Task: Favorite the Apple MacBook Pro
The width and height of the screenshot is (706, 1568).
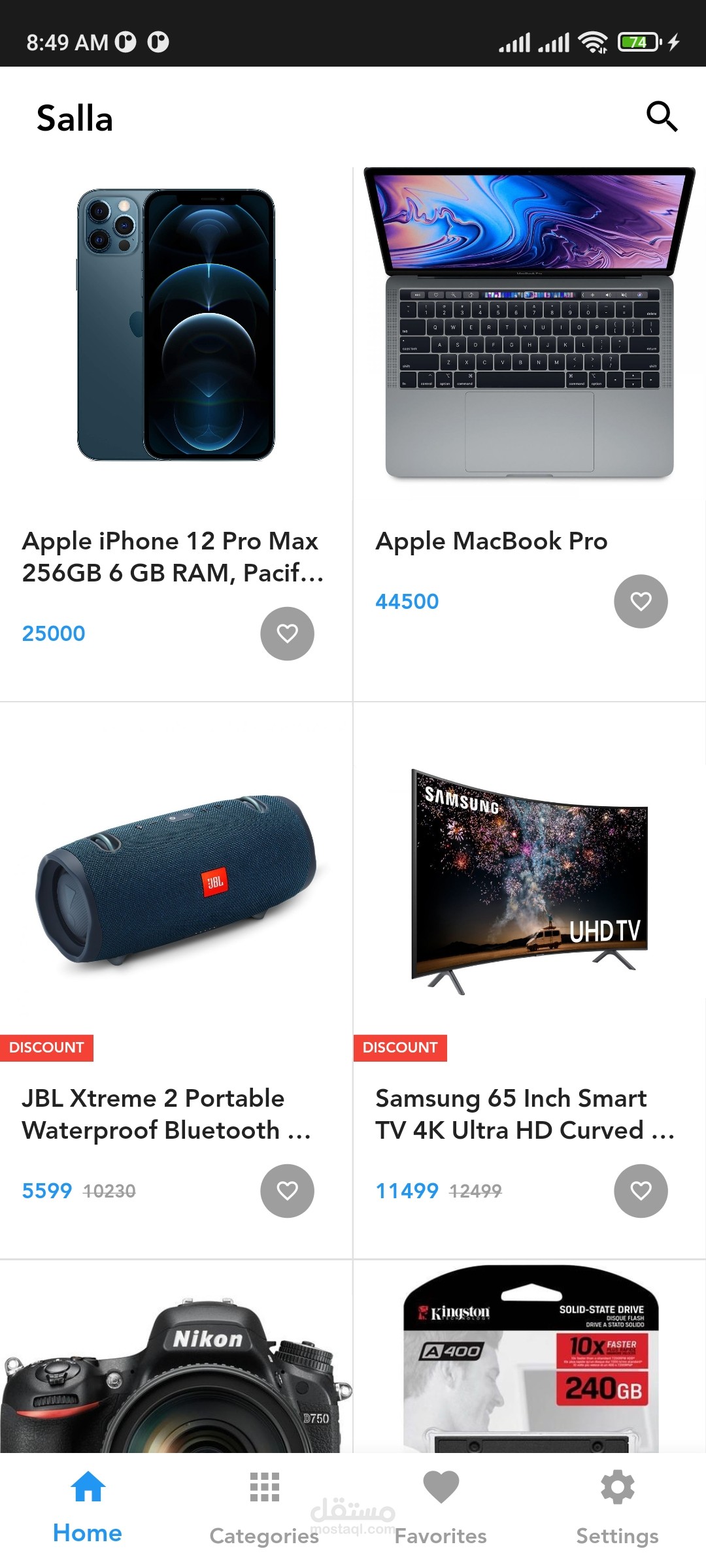Action: (641, 601)
